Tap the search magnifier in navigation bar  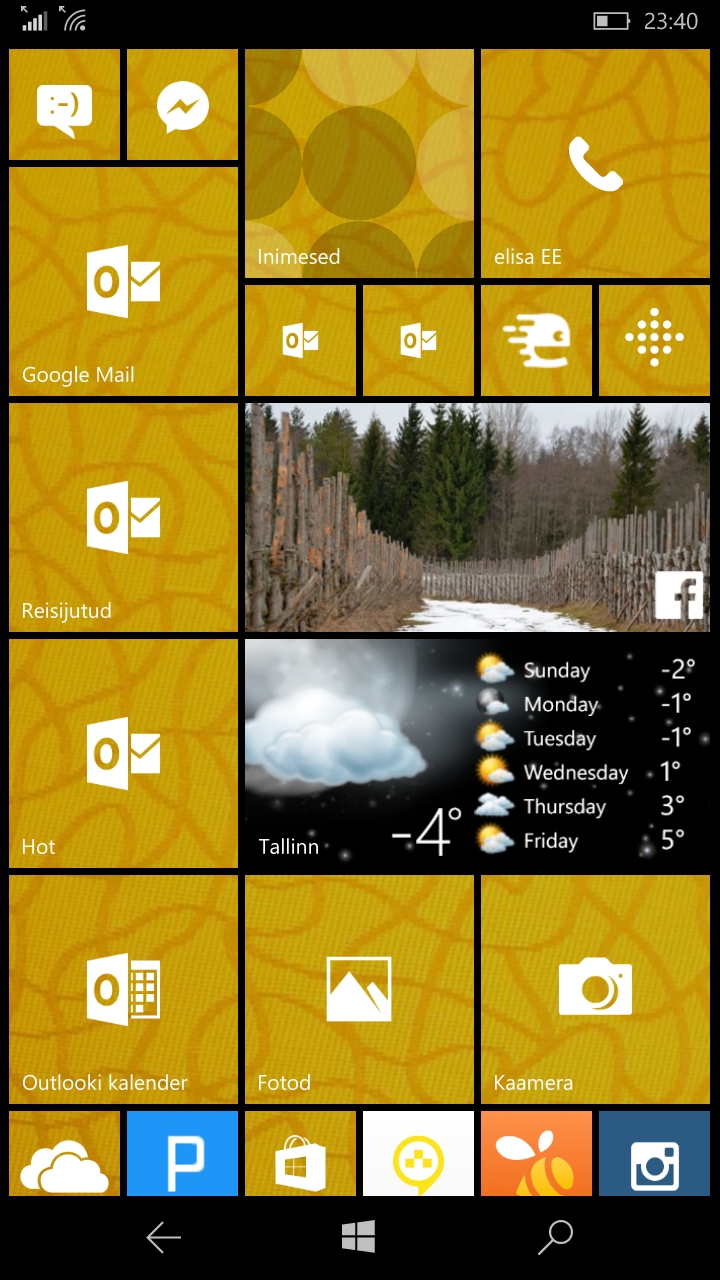click(555, 1237)
